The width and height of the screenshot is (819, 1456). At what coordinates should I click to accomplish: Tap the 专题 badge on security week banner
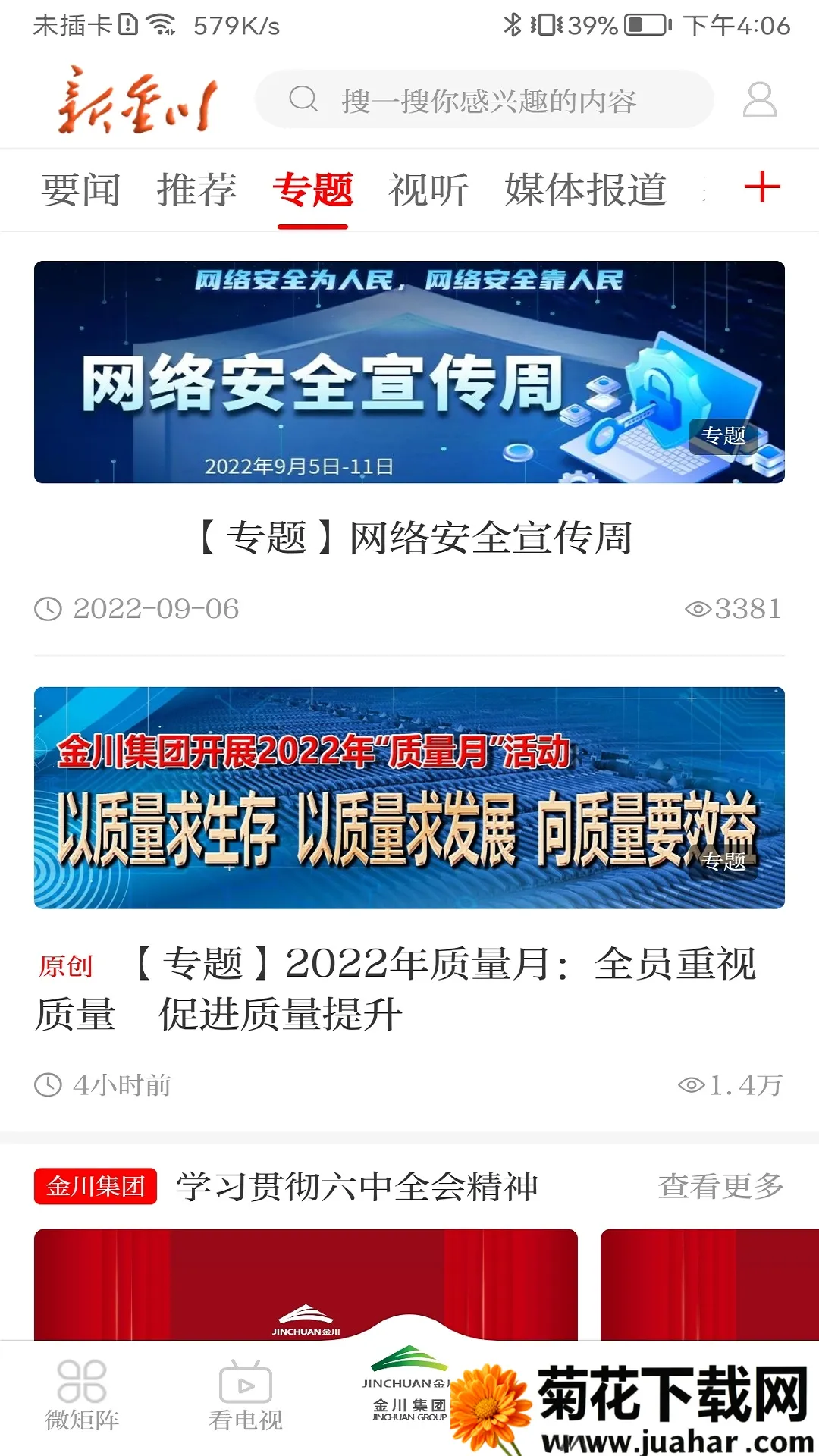(x=726, y=435)
